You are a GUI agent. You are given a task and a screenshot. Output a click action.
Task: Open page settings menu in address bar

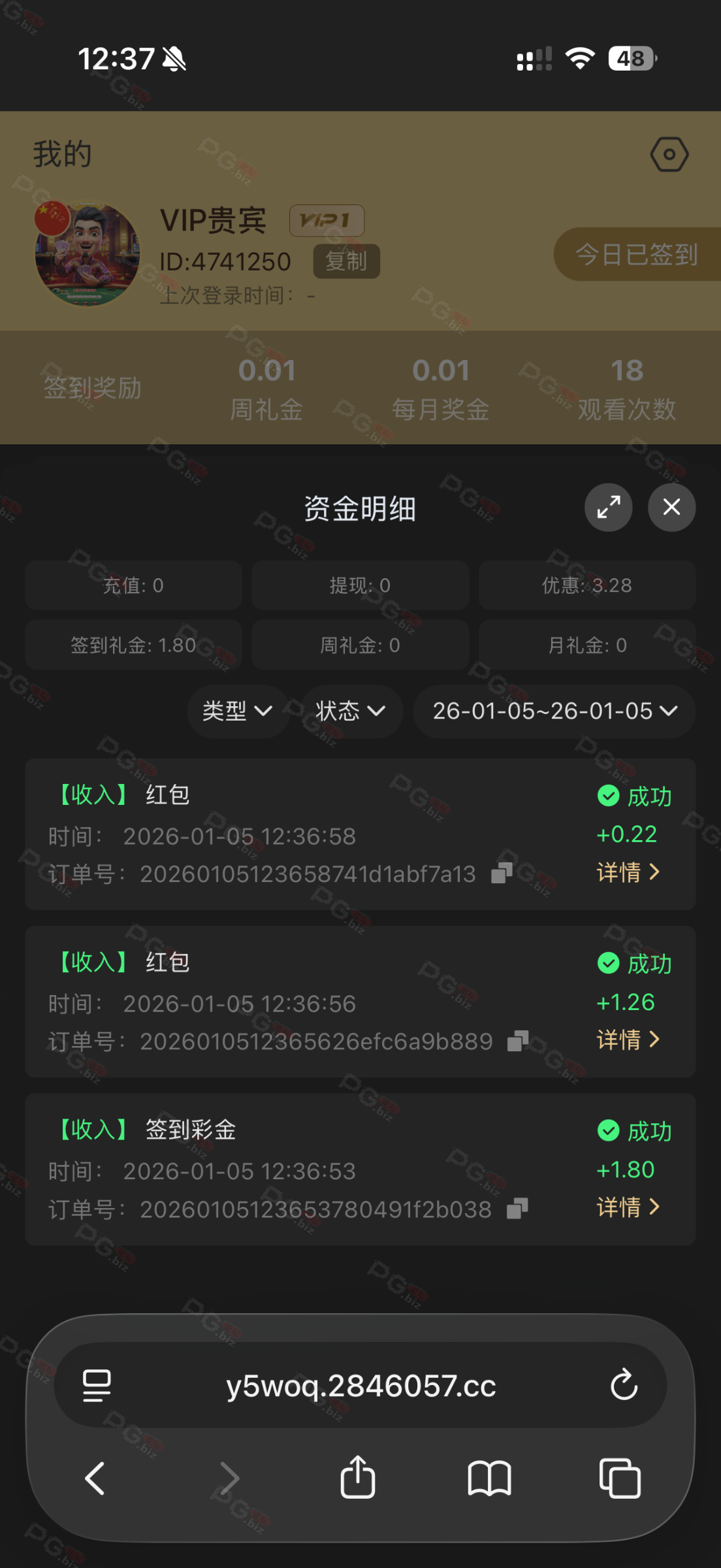[x=97, y=1385]
